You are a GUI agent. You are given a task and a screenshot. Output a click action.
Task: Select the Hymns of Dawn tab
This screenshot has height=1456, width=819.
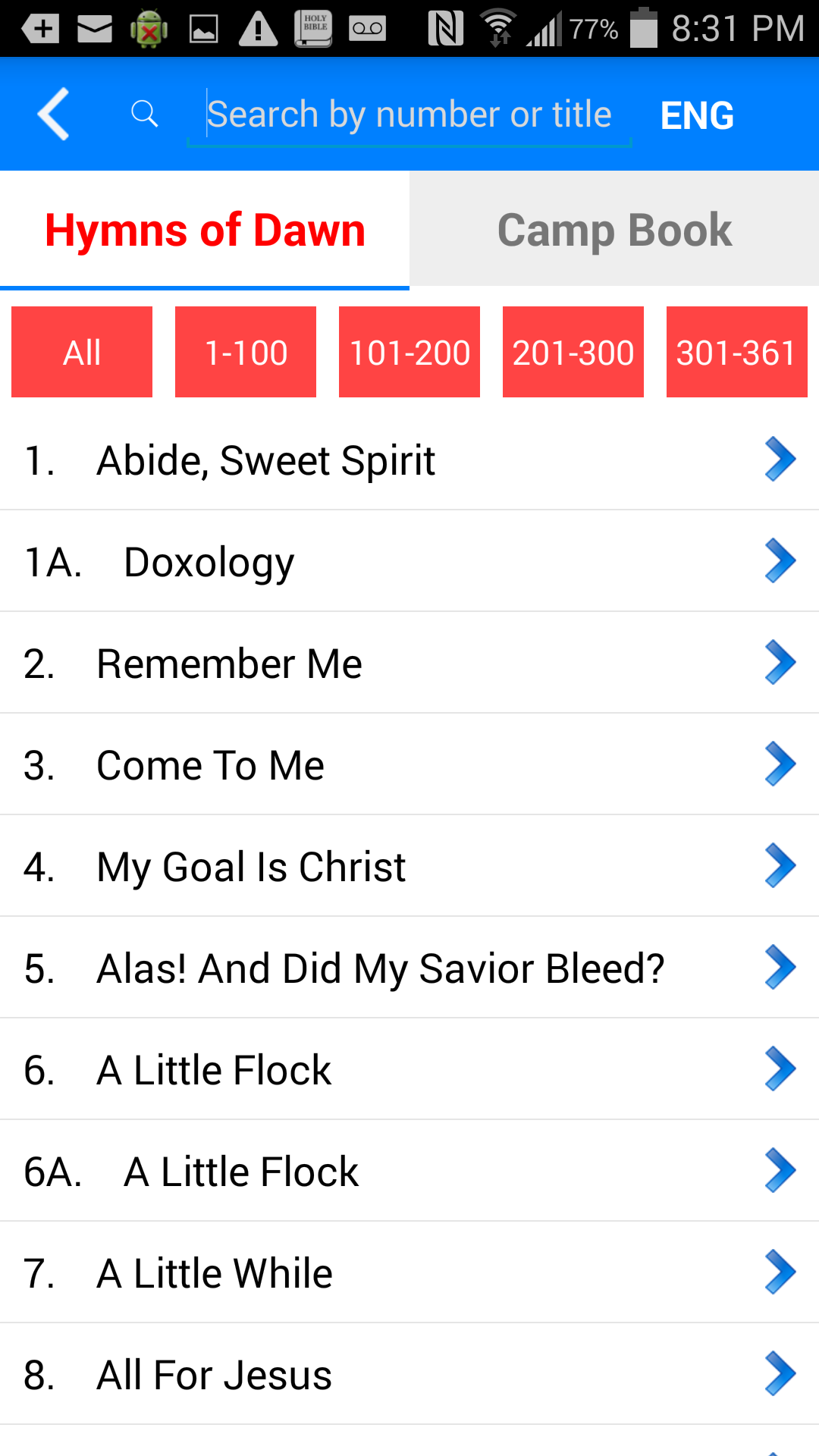pyautogui.click(x=204, y=229)
